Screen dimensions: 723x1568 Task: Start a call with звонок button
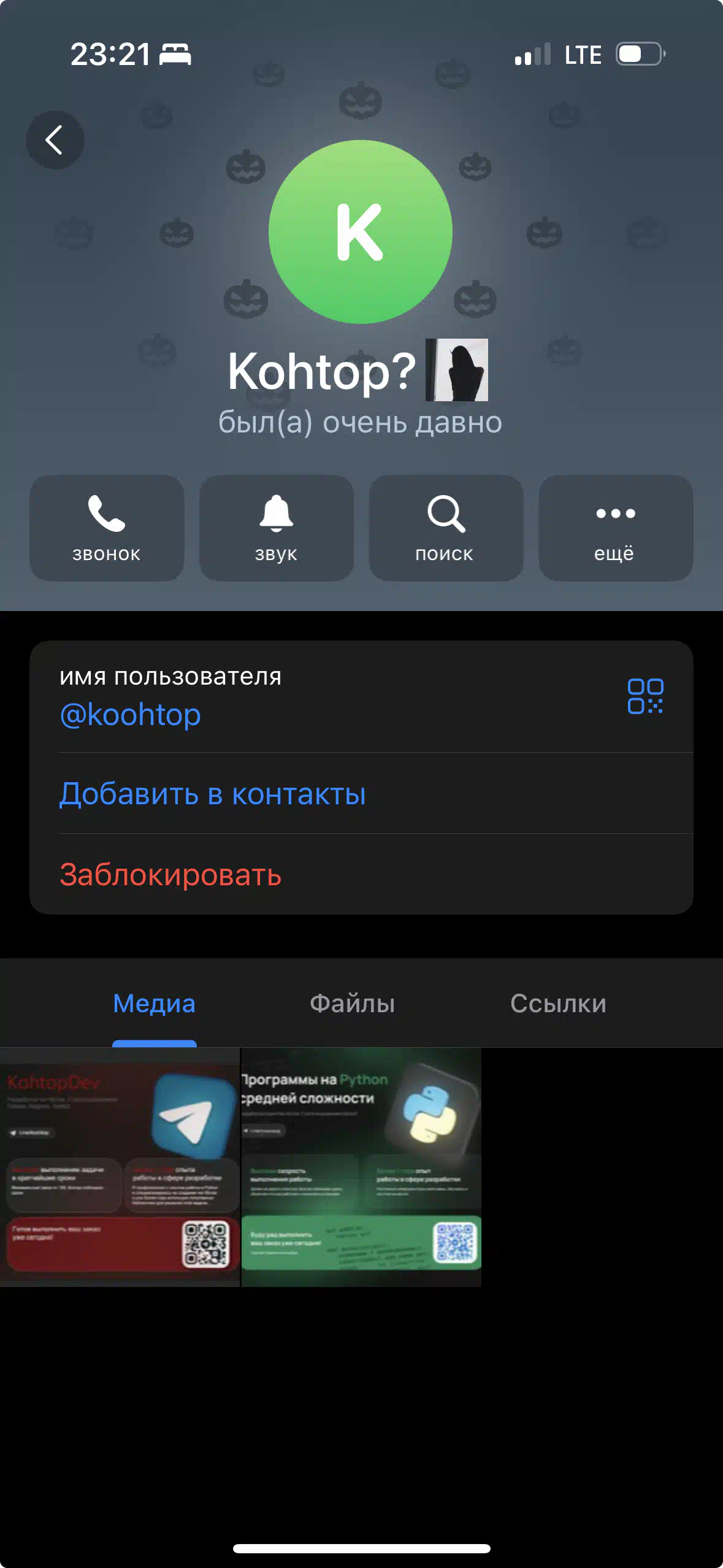(107, 528)
